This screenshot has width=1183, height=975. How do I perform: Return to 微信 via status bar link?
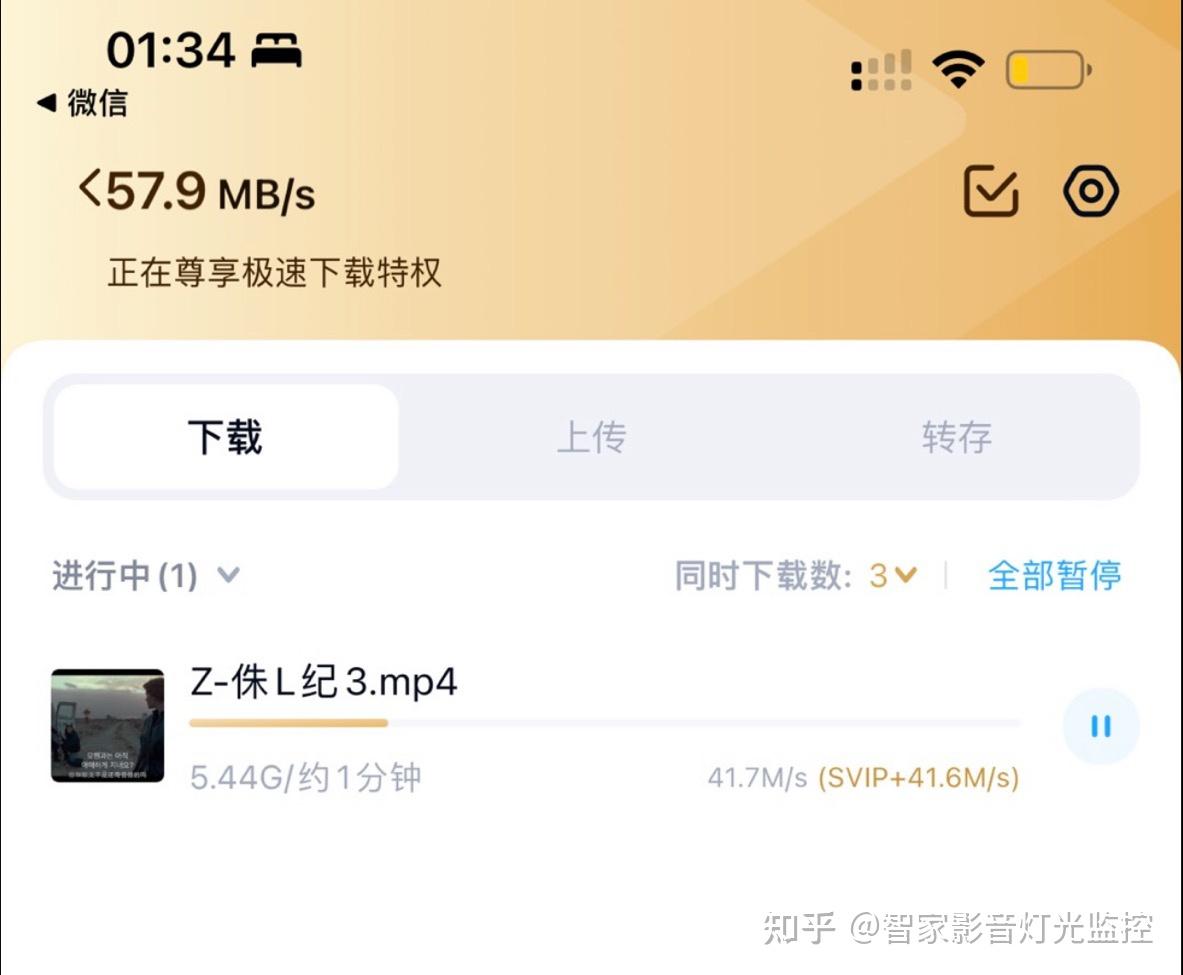tap(83, 103)
